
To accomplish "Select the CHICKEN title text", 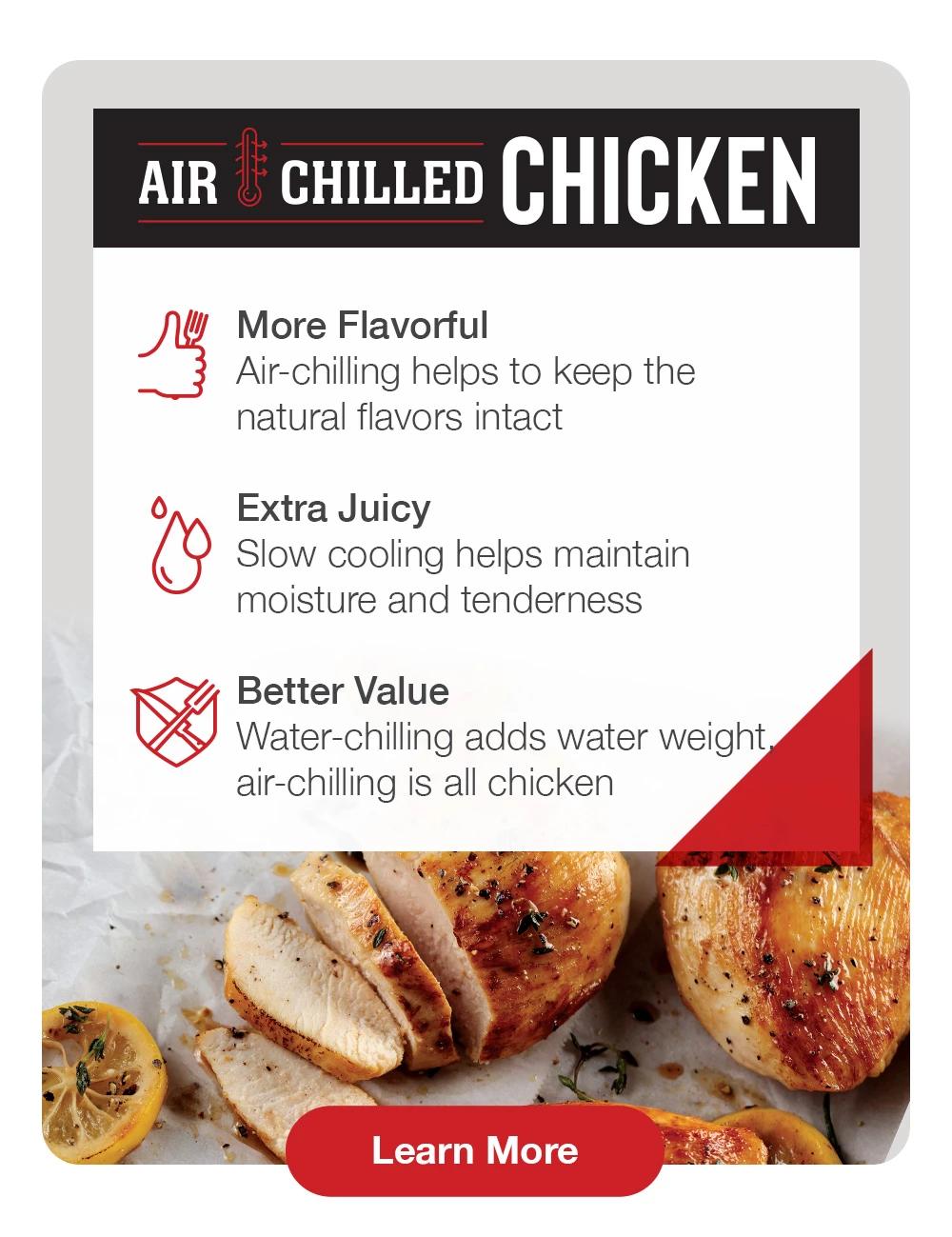I will click(664, 177).
